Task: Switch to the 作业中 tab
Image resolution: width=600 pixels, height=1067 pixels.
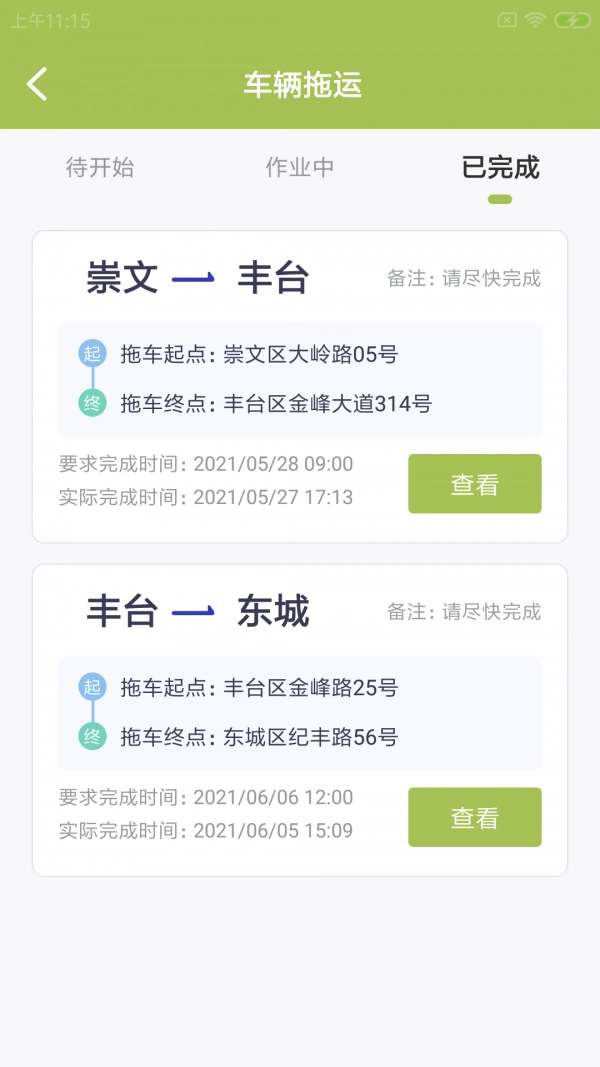Action: coord(299,167)
